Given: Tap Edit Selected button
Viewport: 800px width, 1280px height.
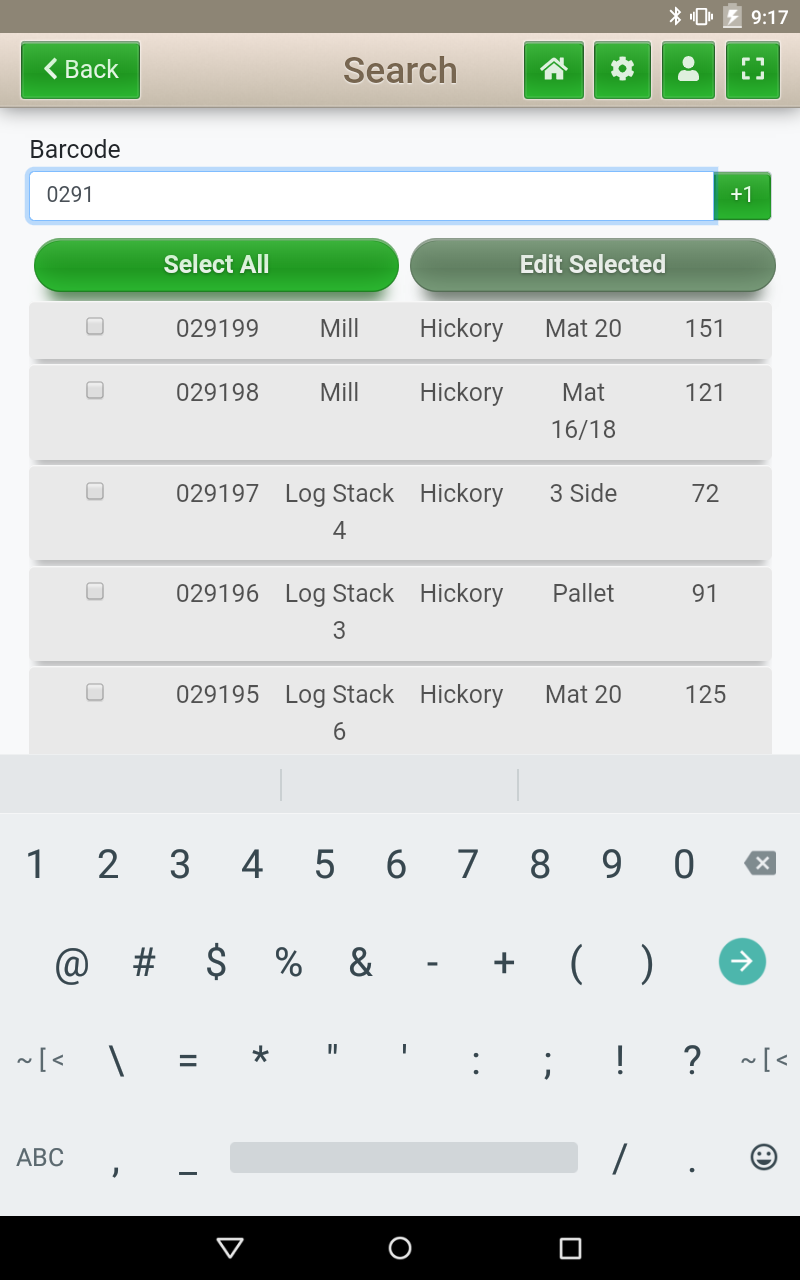Looking at the screenshot, I should (593, 265).
